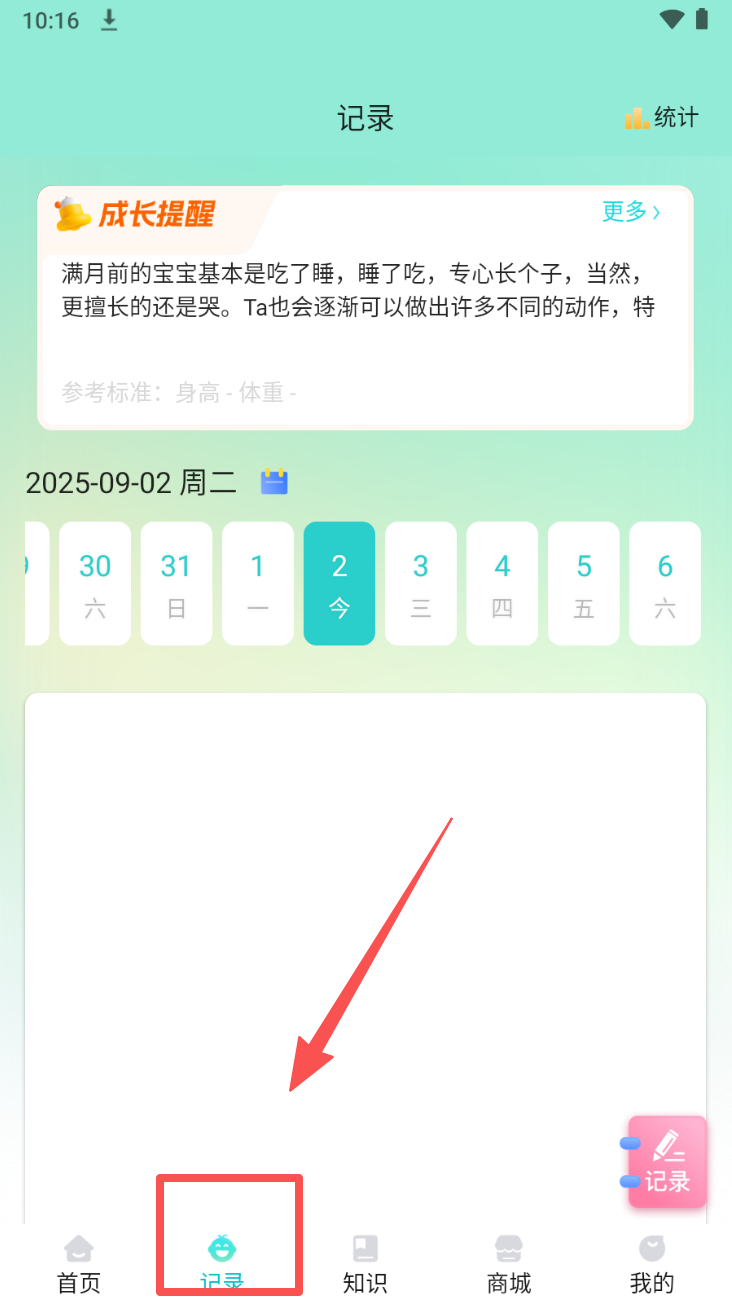The width and height of the screenshot is (732, 1304).
Task: Select date 4 (四)
Action: point(502,583)
